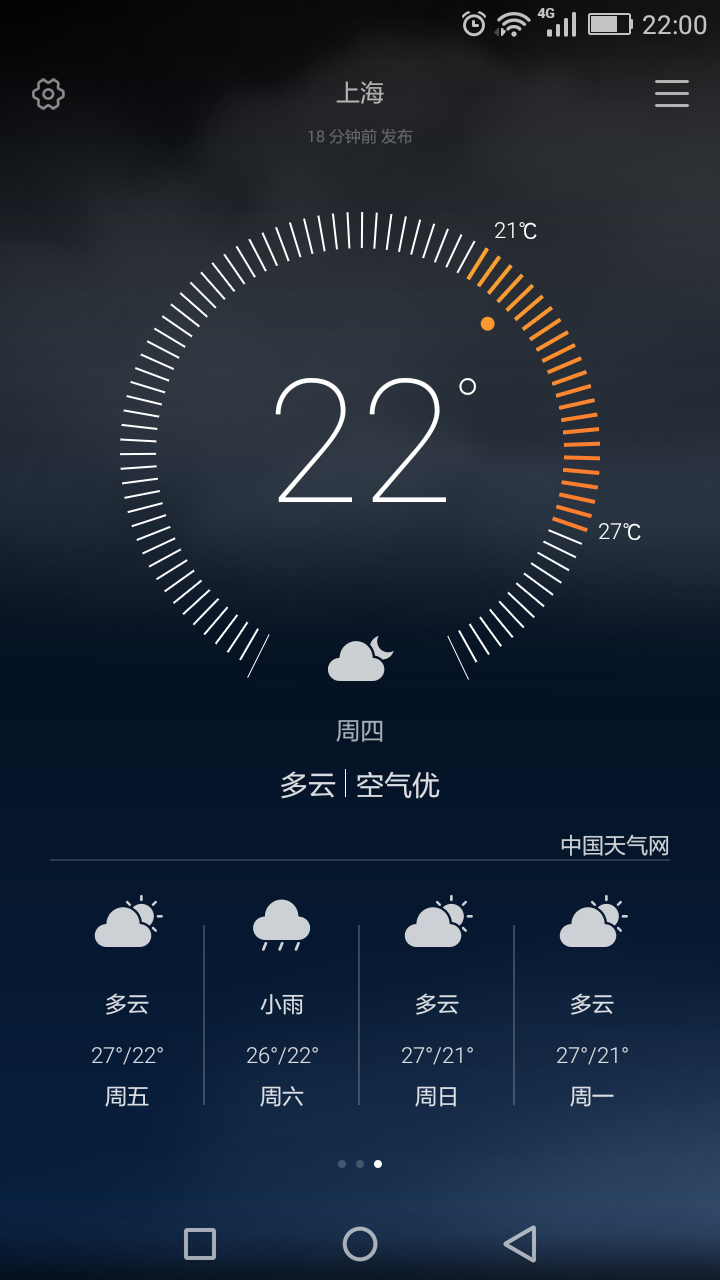This screenshot has width=720, height=1280.
Task: Tap the system back button
Action: (x=520, y=1243)
